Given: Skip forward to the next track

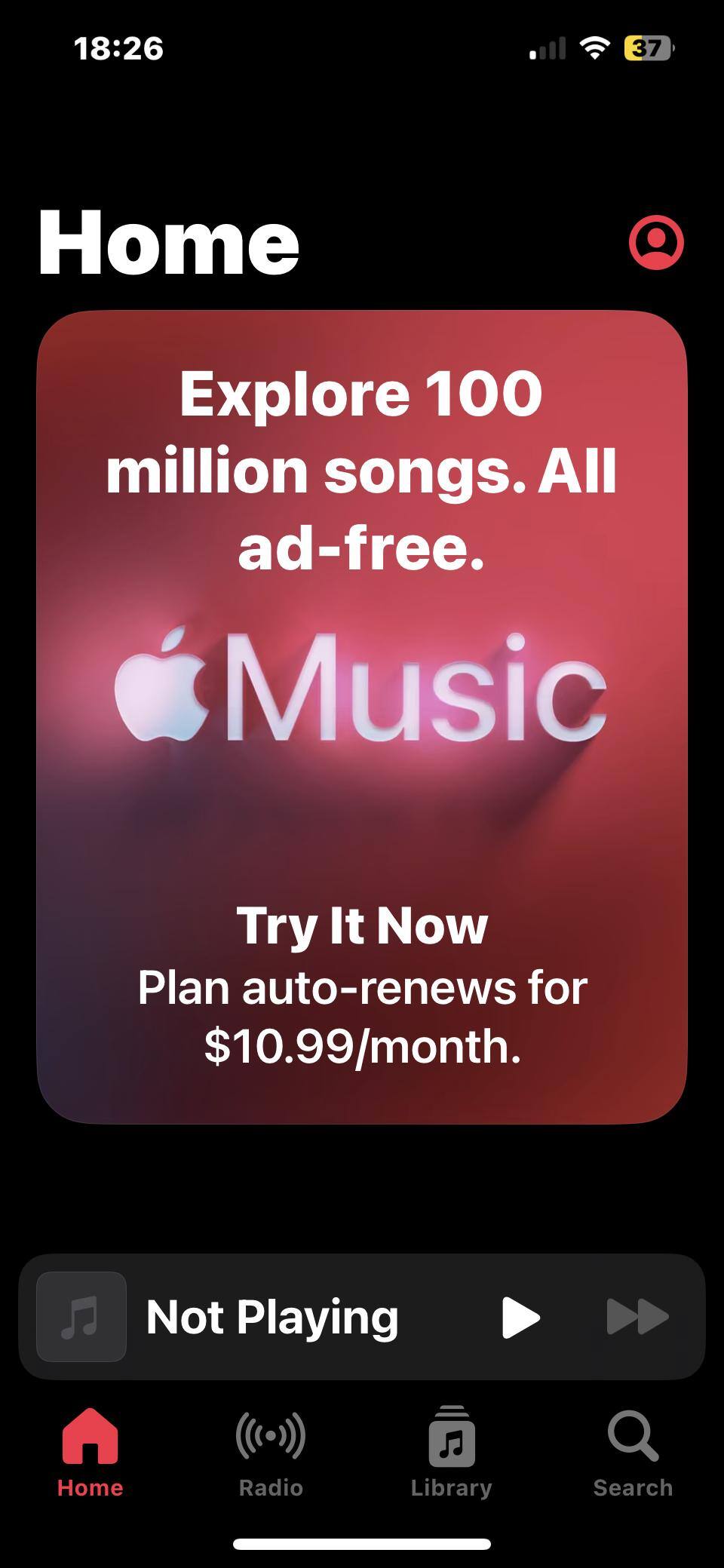Looking at the screenshot, I should tap(637, 1318).
